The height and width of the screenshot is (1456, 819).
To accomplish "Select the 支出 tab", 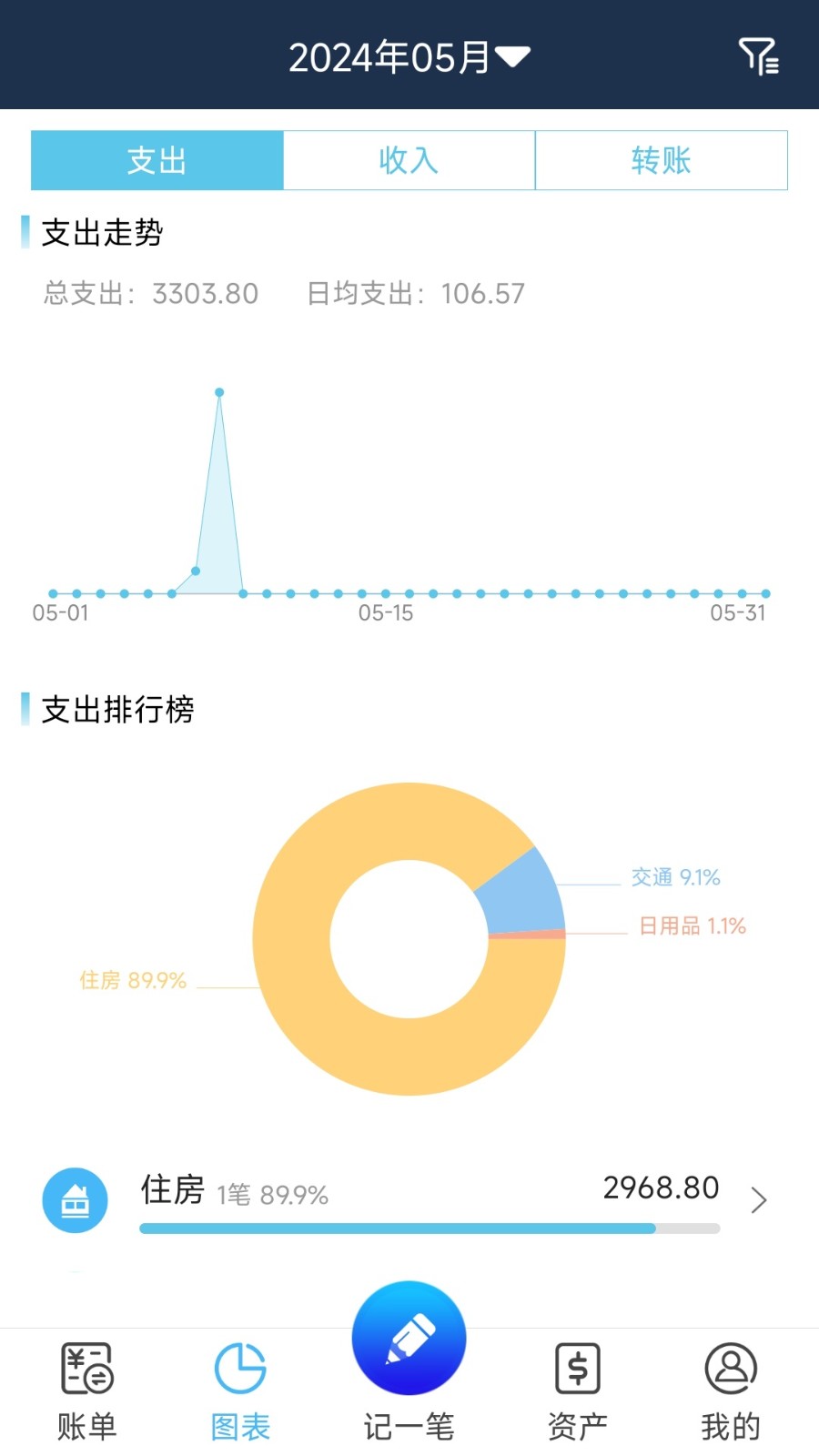I will (157, 159).
